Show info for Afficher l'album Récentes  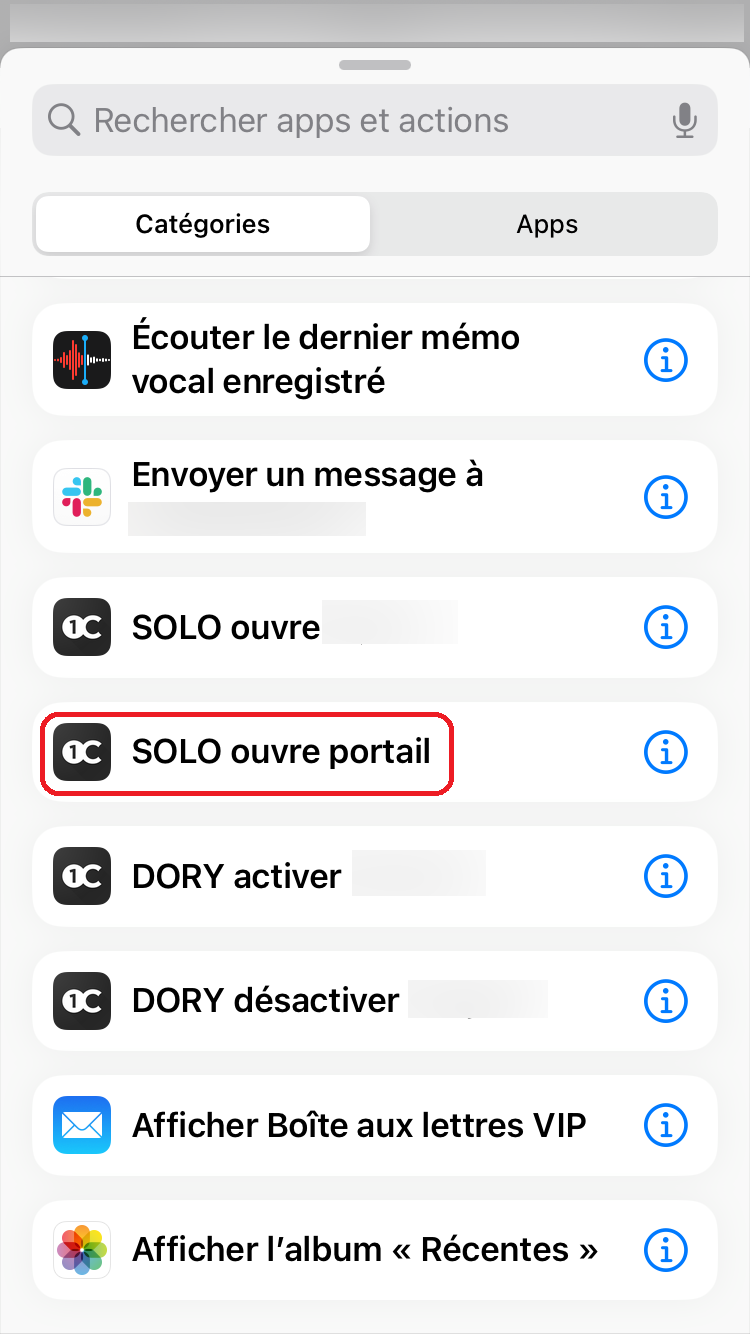(x=665, y=1250)
